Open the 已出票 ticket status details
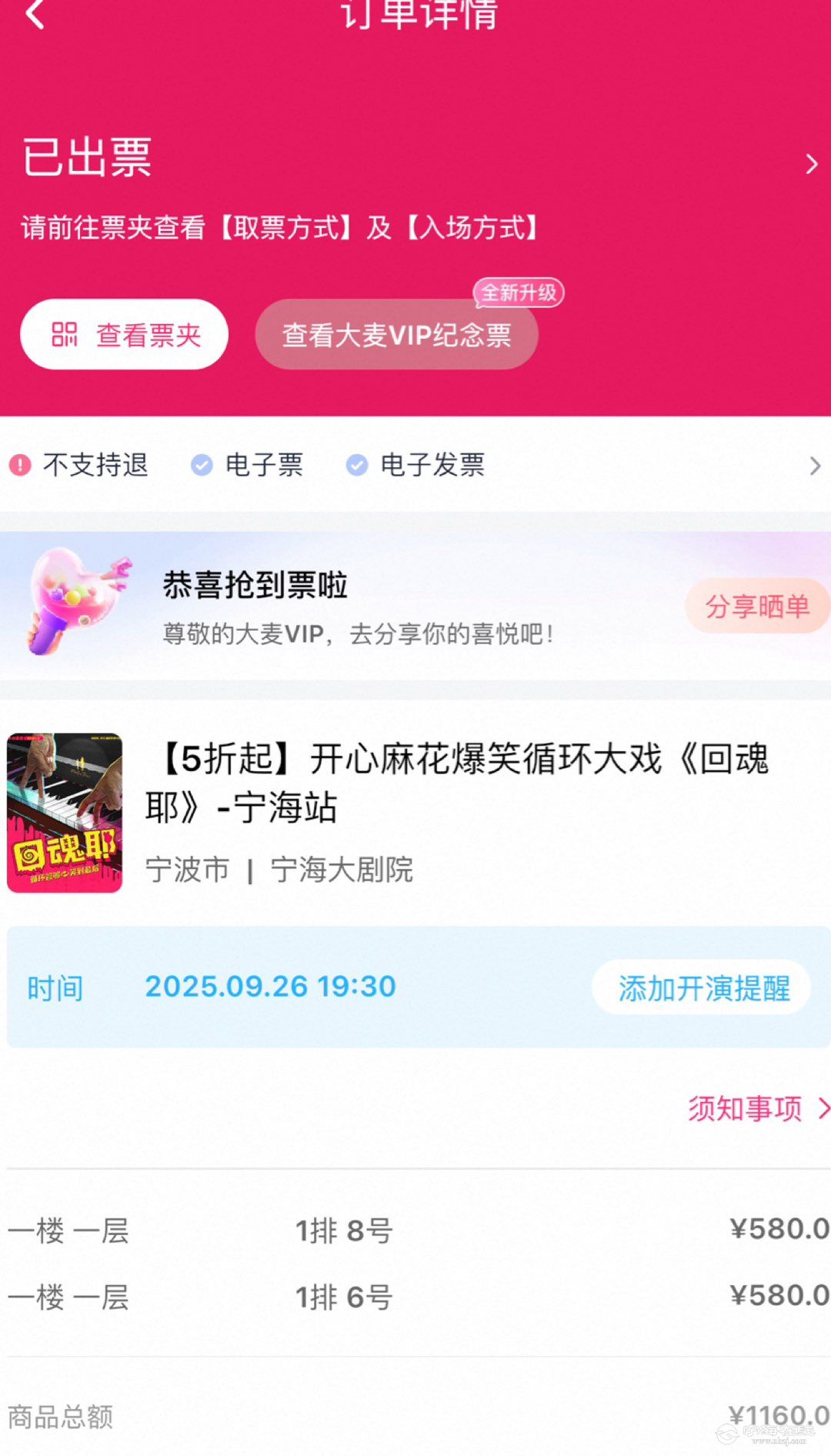 point(810,163)
